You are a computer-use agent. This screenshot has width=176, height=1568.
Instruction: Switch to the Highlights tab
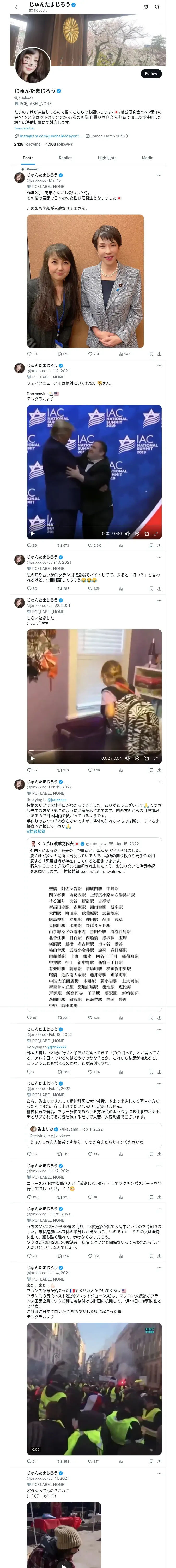(107, 158)
